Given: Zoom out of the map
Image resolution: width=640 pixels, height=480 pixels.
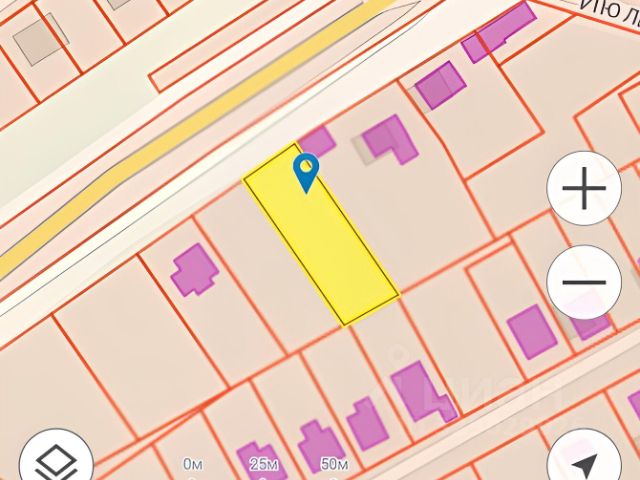Looking at the screenshot, I should 585,282.
